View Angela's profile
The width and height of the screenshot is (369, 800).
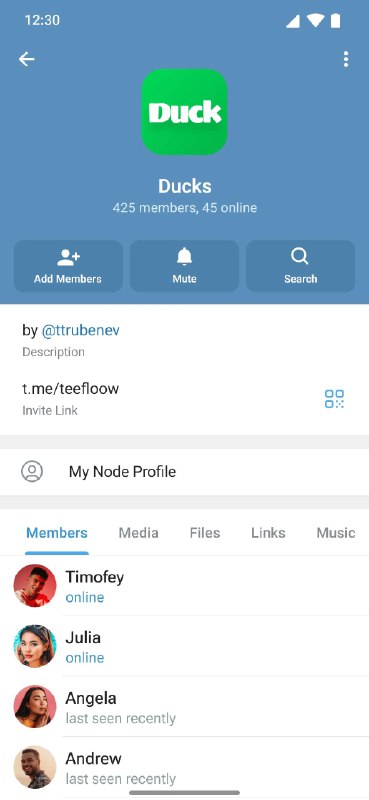(x=184, y=707)
